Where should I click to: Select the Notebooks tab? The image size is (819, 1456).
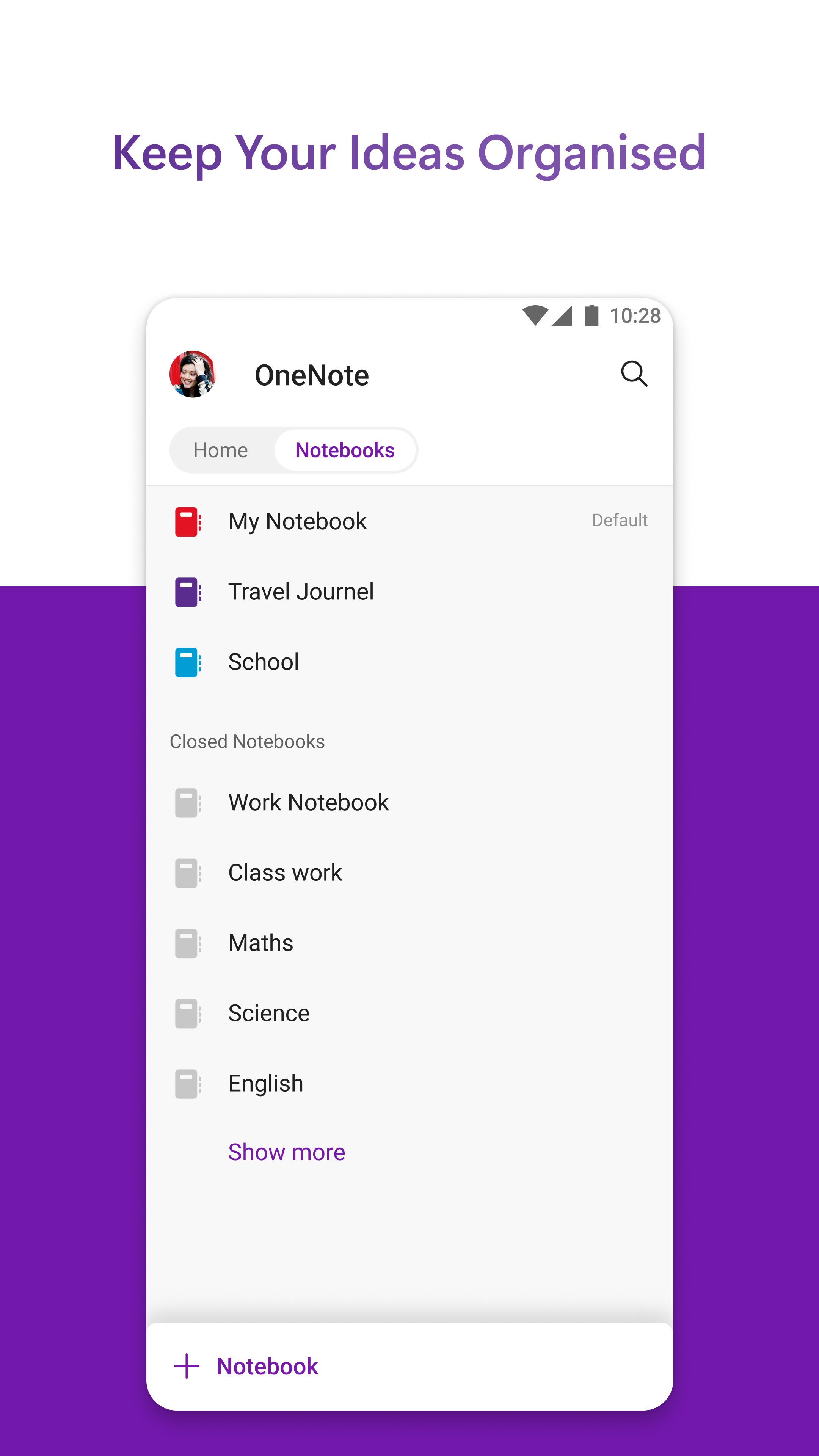pos(345,450)
